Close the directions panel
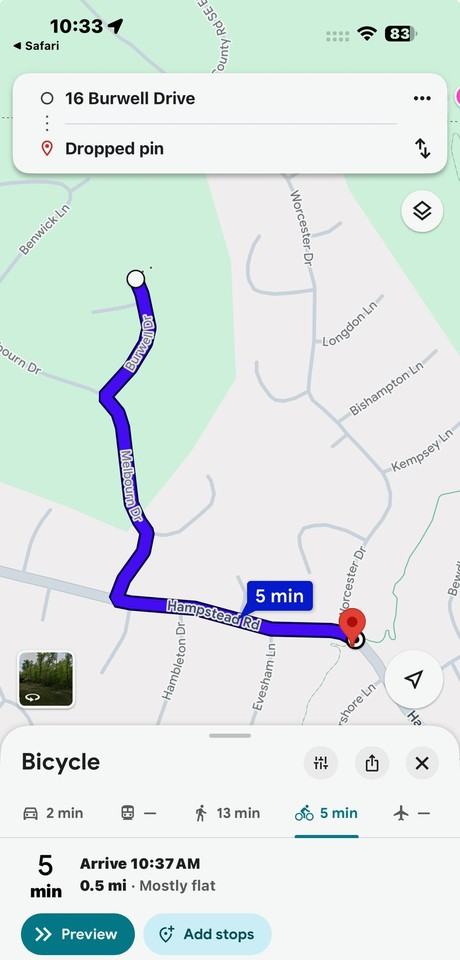Screen dimensions: 460x960 422,763
